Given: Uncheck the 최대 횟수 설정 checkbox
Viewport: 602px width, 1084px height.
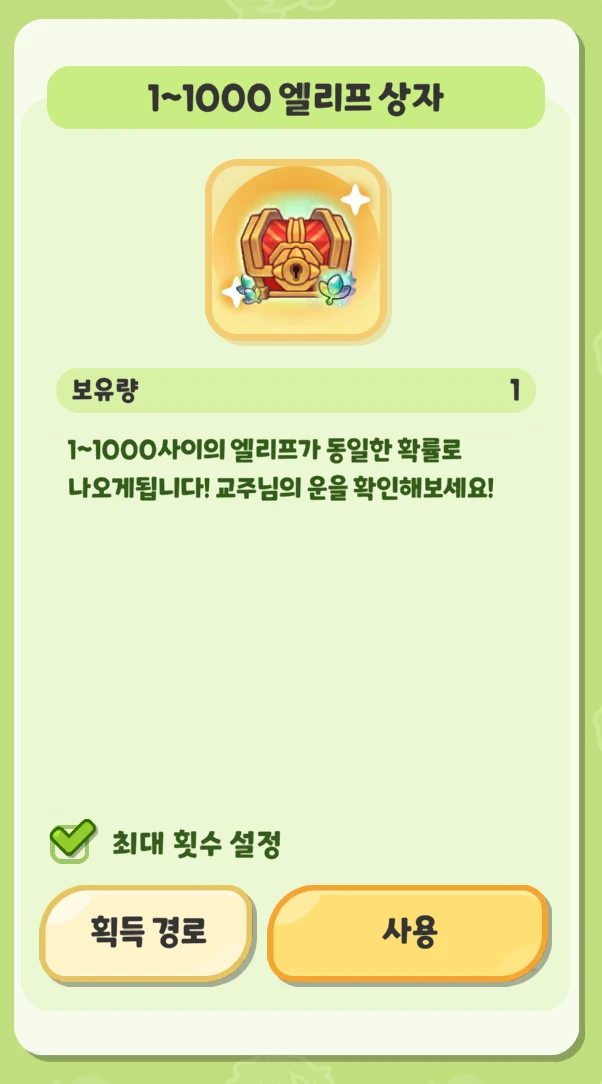Looking at the screenshot, I should coord(71,843).
